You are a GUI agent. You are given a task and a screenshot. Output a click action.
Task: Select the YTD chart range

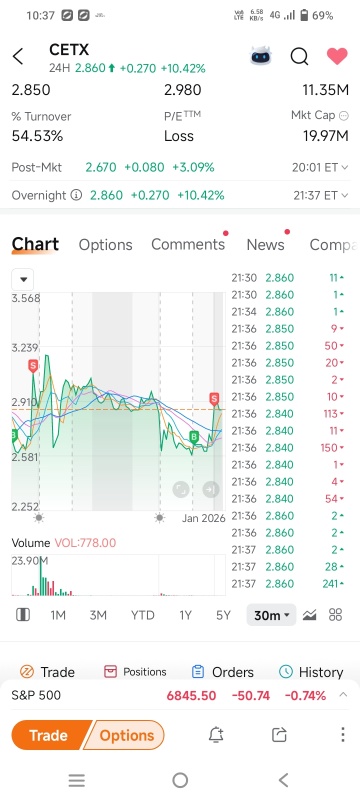[142, 615]
